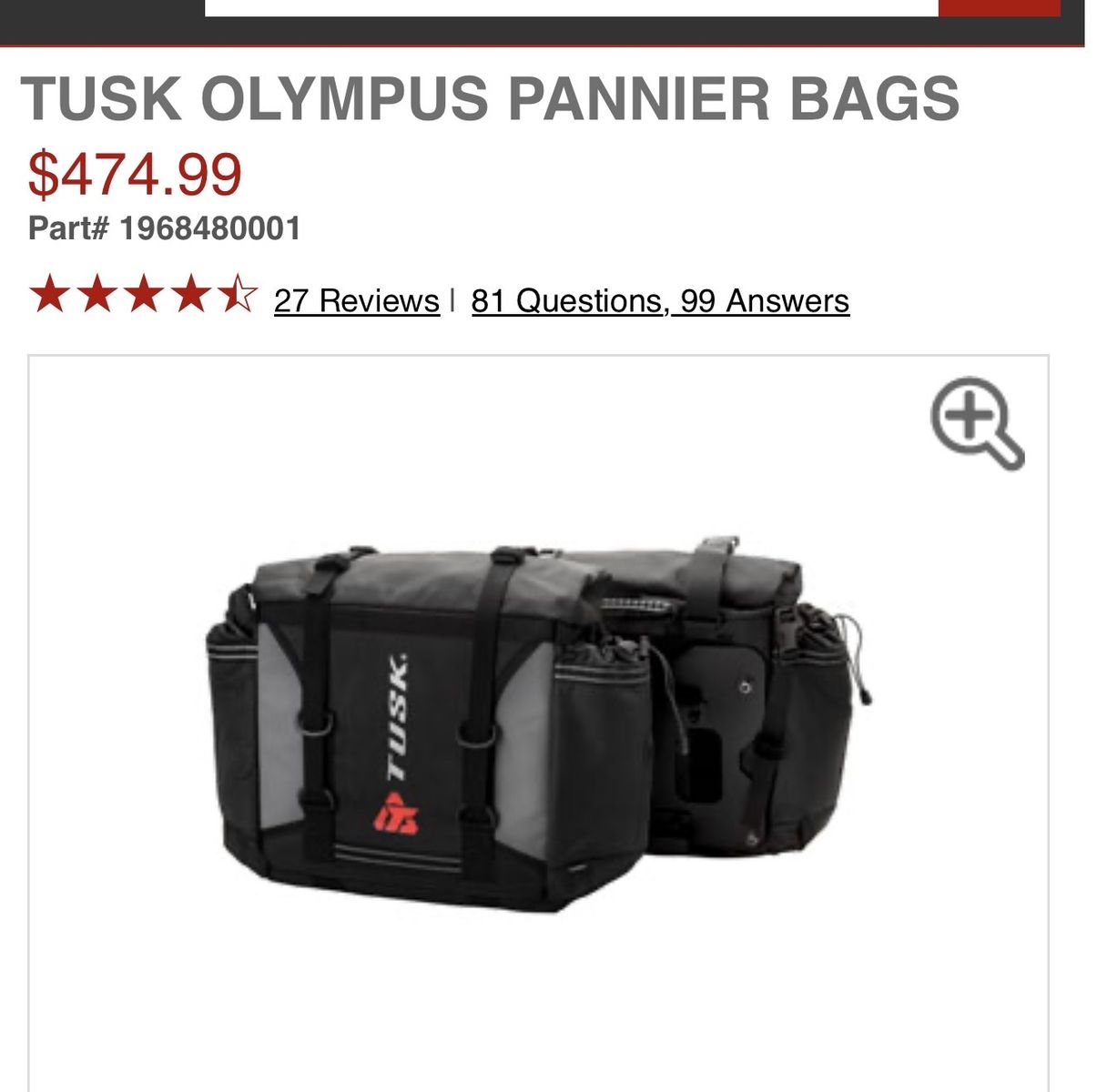This screenshot has height=1092, width=1097.
Task: Open the 27 Reviews link
Action: tap(356, 300)
